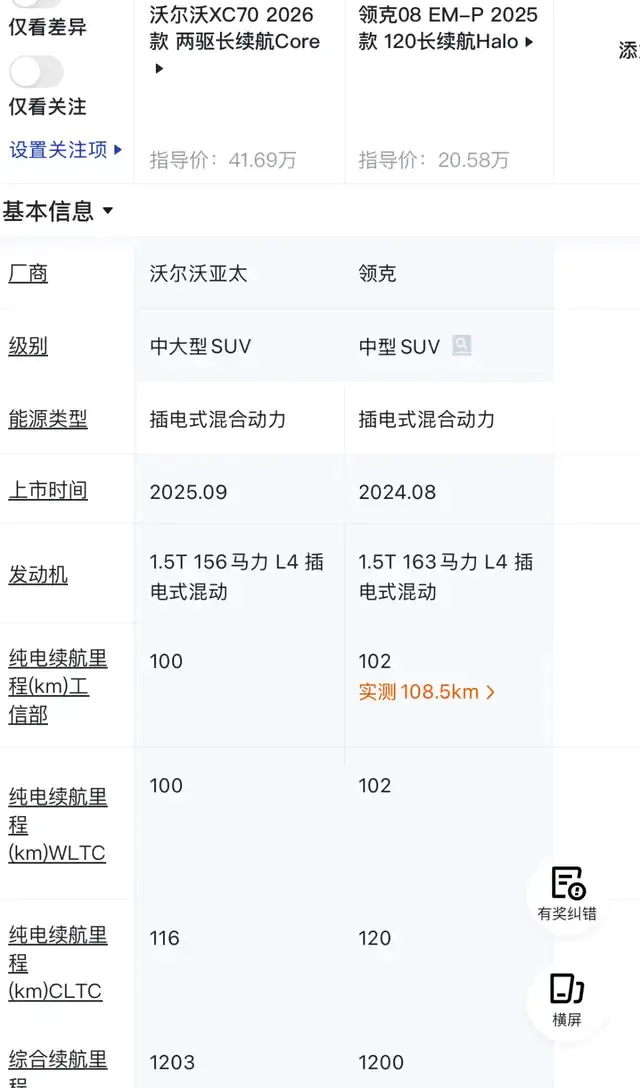The image size is (640, 1088).
Task: Collapse the 基本信息 section
Action: [x=58, y=211]
